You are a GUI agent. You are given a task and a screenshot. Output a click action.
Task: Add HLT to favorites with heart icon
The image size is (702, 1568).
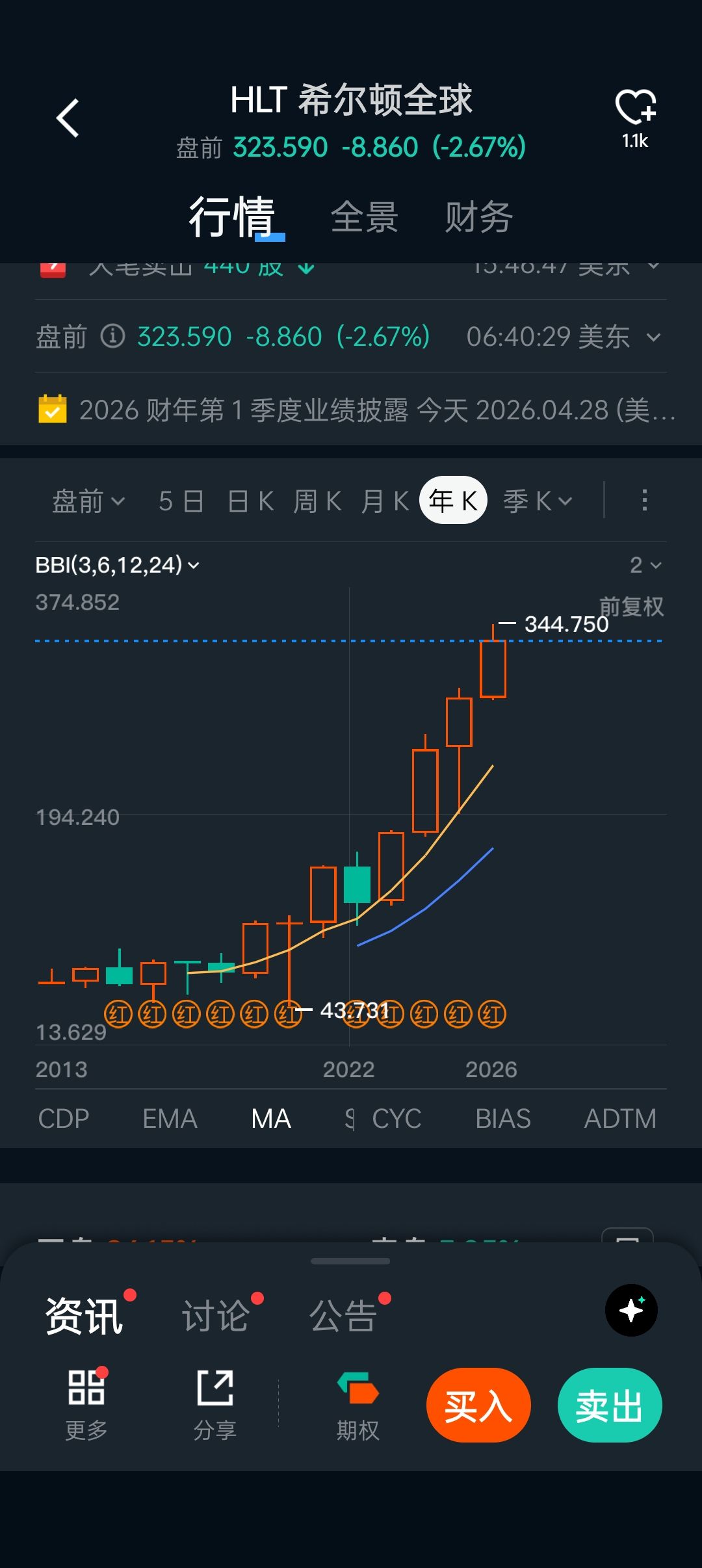(635, 108)
